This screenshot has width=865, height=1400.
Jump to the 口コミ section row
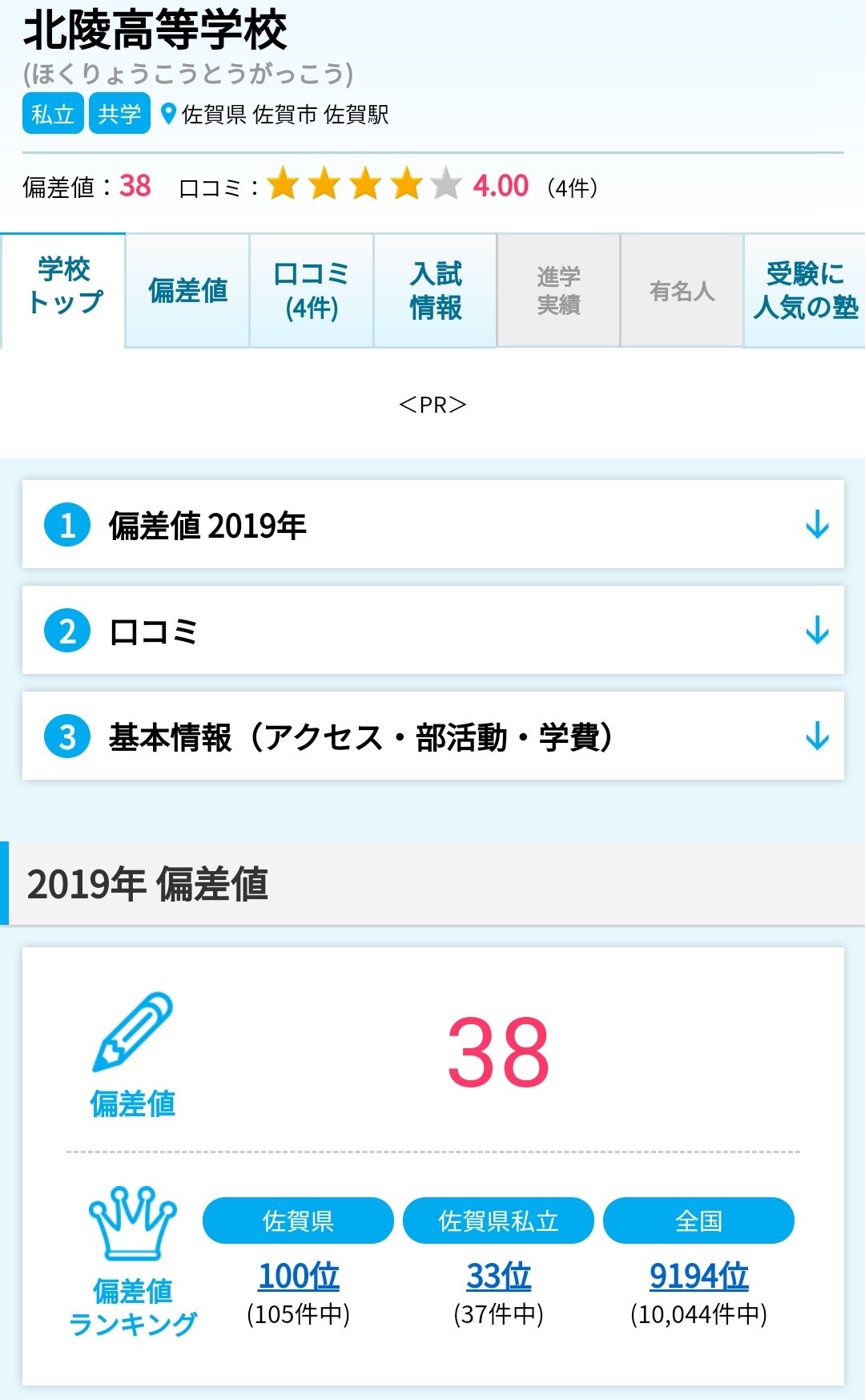433,631
